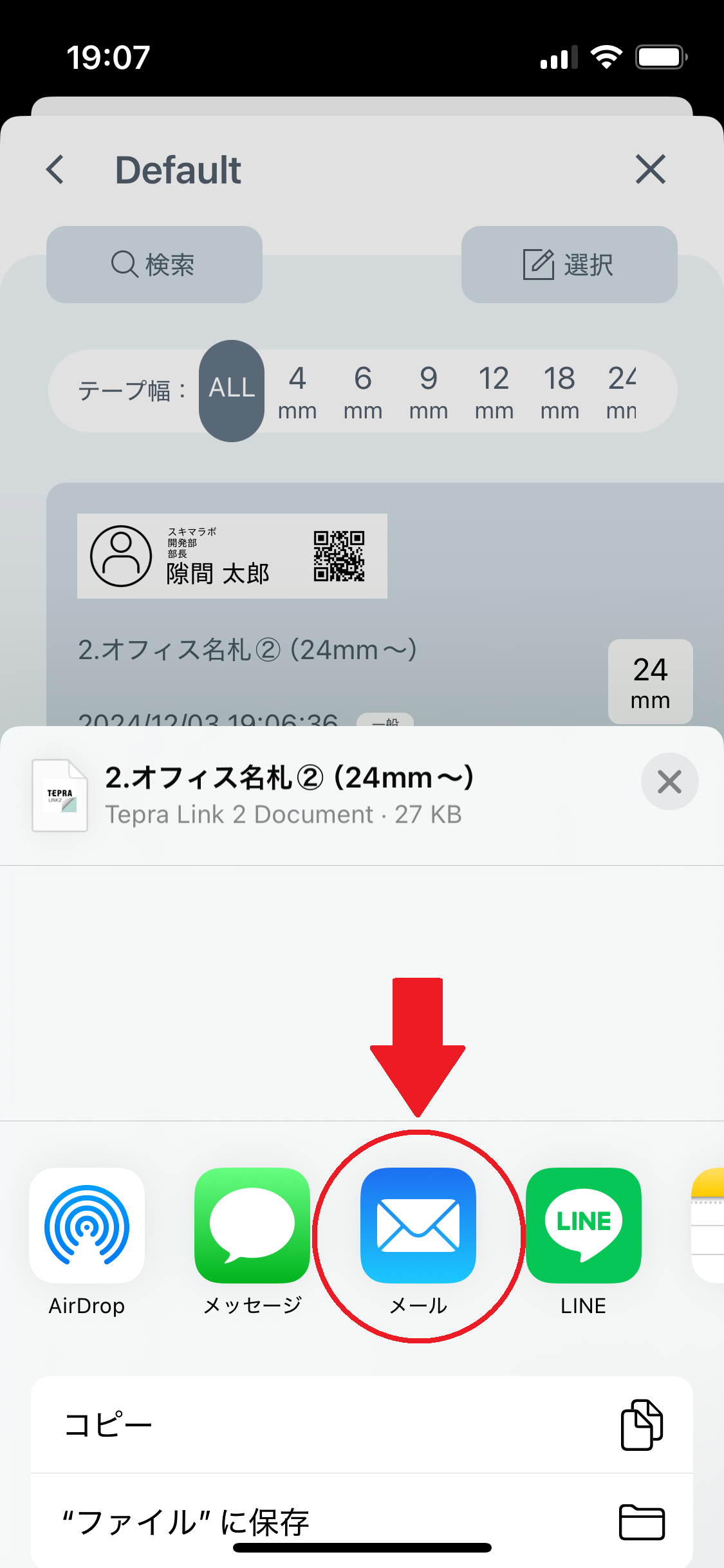Save the document to ファイル
Viewport: 724px width, 1568px height.
coord(362,1522)
